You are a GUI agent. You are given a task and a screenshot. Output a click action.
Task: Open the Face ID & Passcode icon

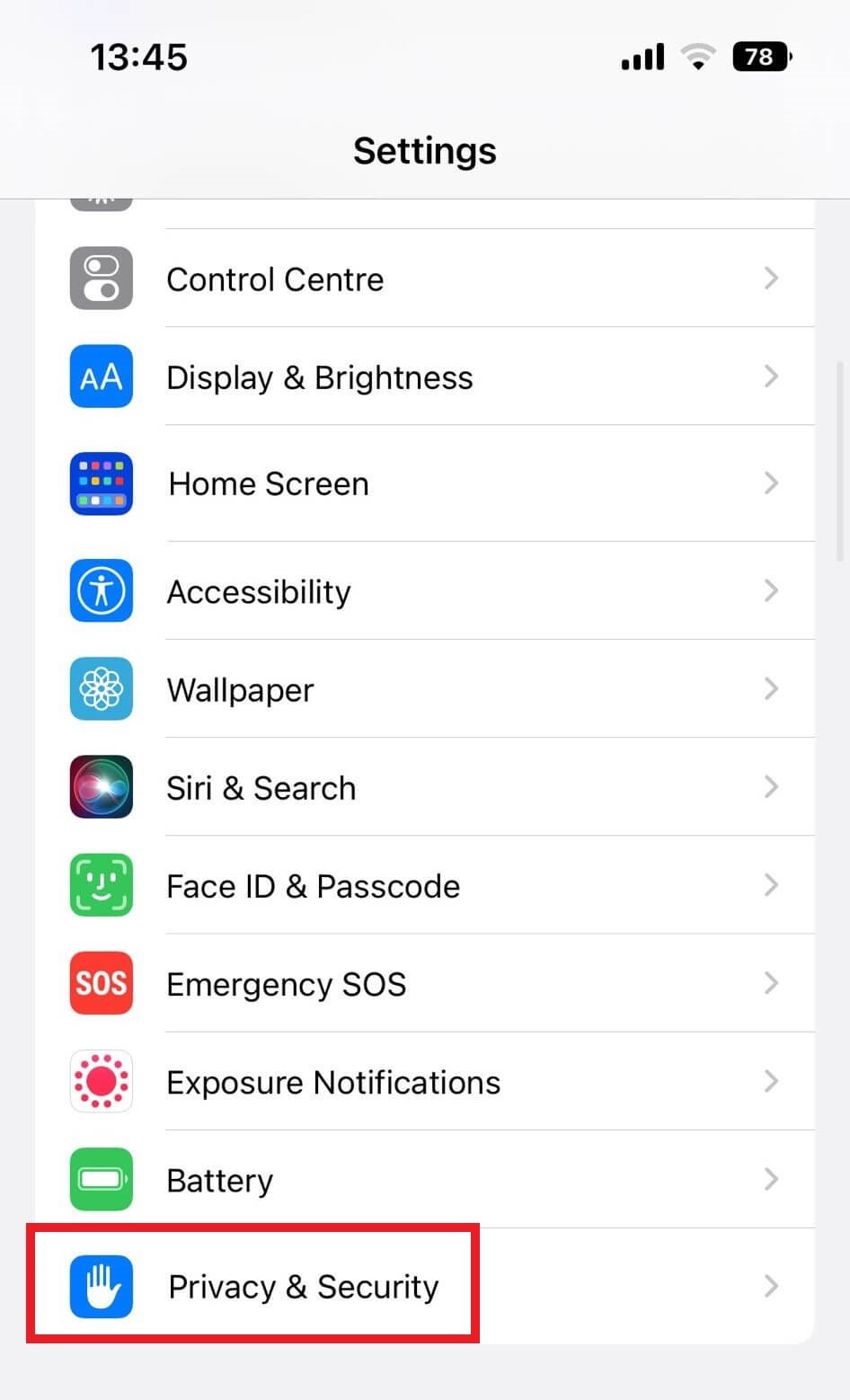tap(101, 885)
